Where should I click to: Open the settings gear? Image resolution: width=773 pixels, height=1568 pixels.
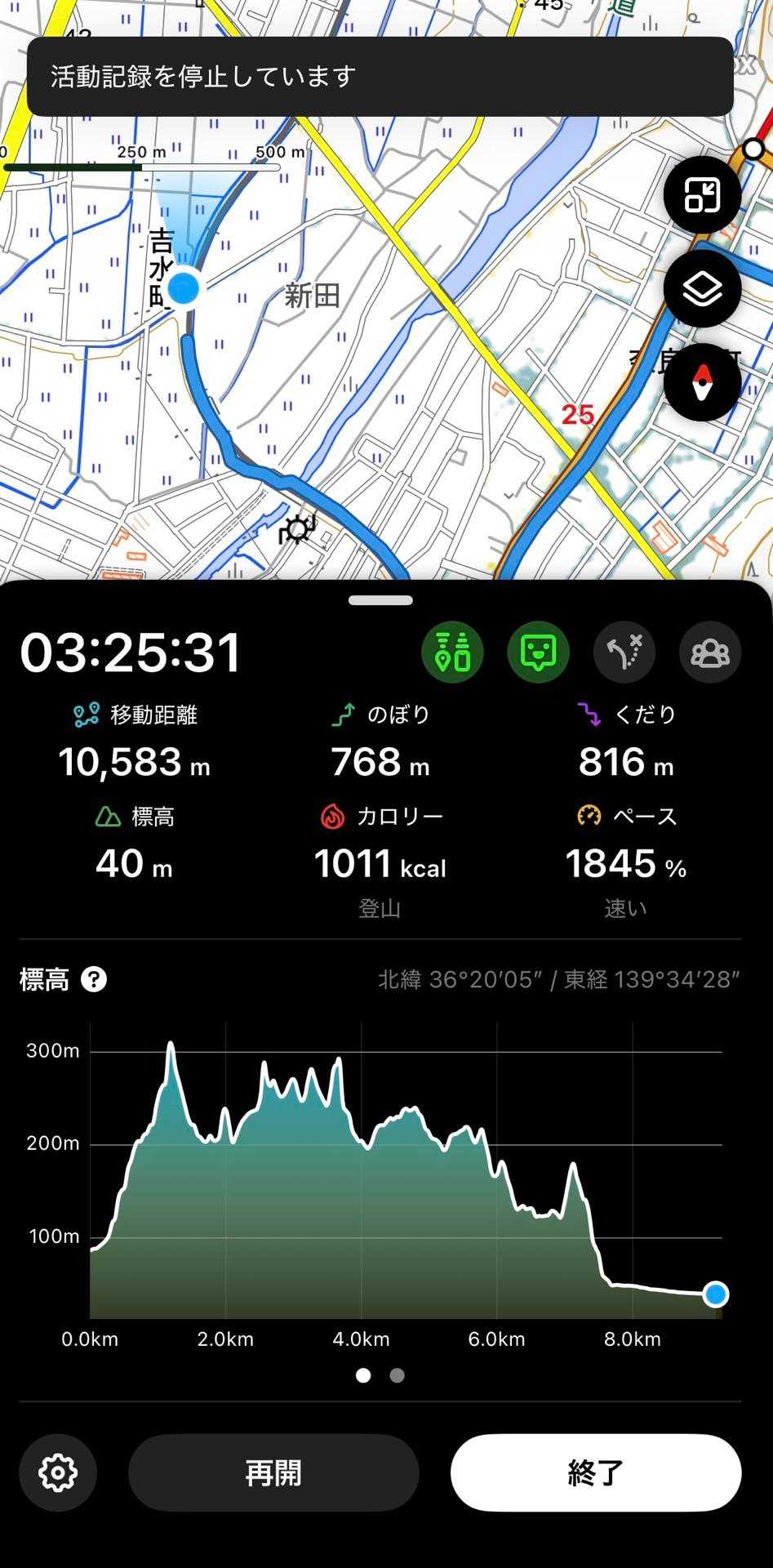pyautogui.click(x=58, y=1472)
